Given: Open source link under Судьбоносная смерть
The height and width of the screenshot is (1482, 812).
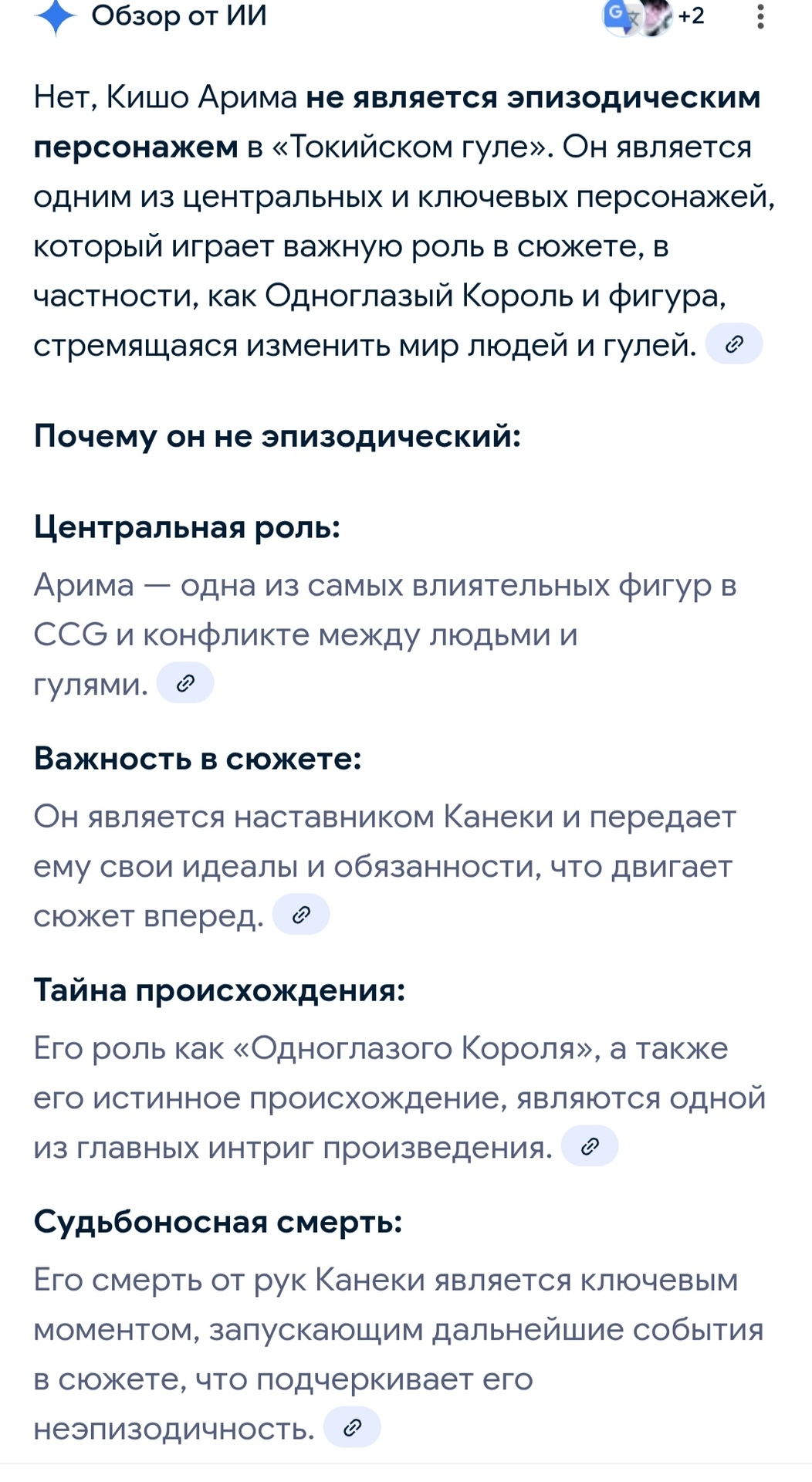Looking at the screenshot, I should tap(352, 1427).
